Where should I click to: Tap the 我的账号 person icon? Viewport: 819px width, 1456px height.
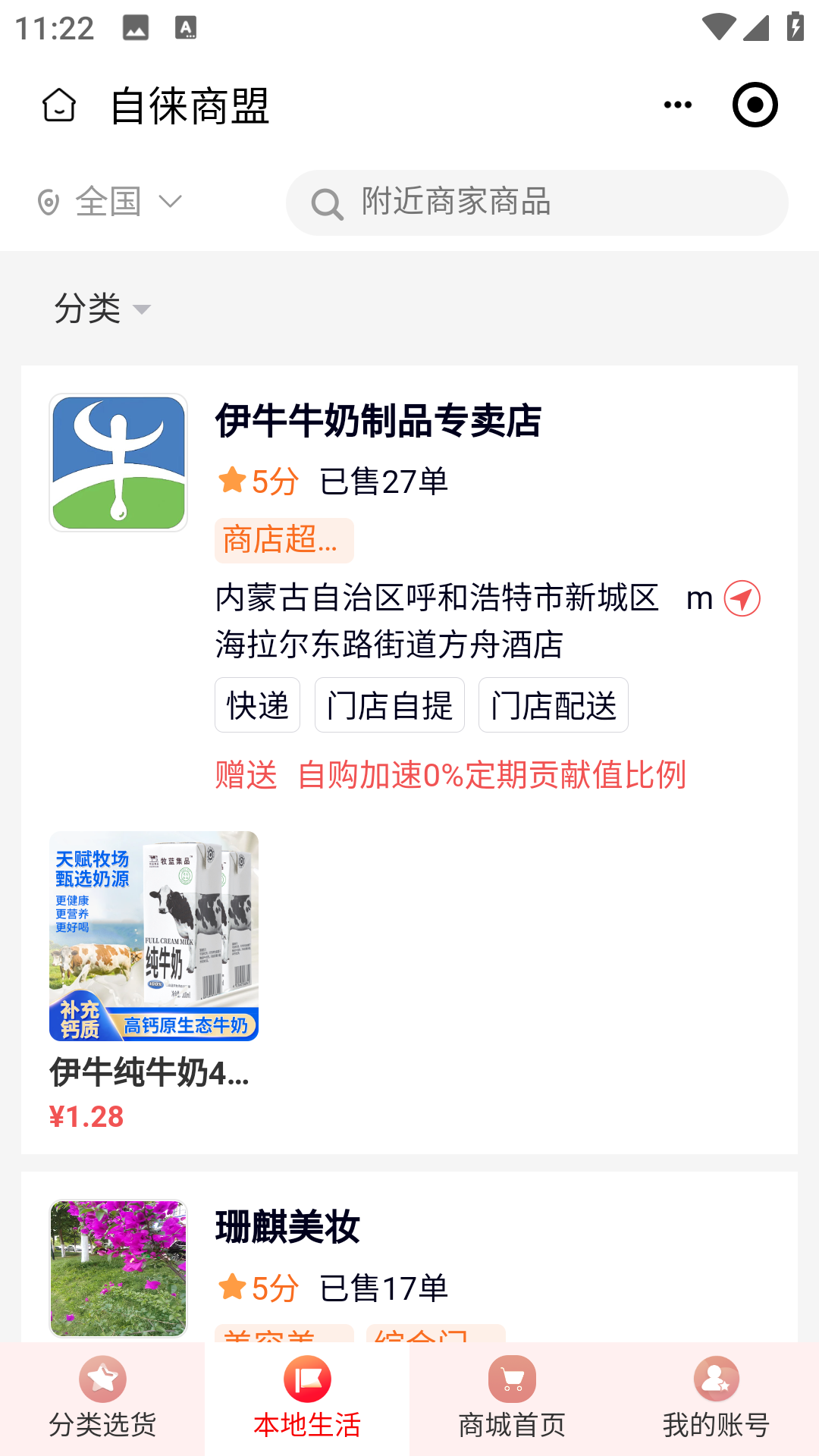pos(715,1382)
